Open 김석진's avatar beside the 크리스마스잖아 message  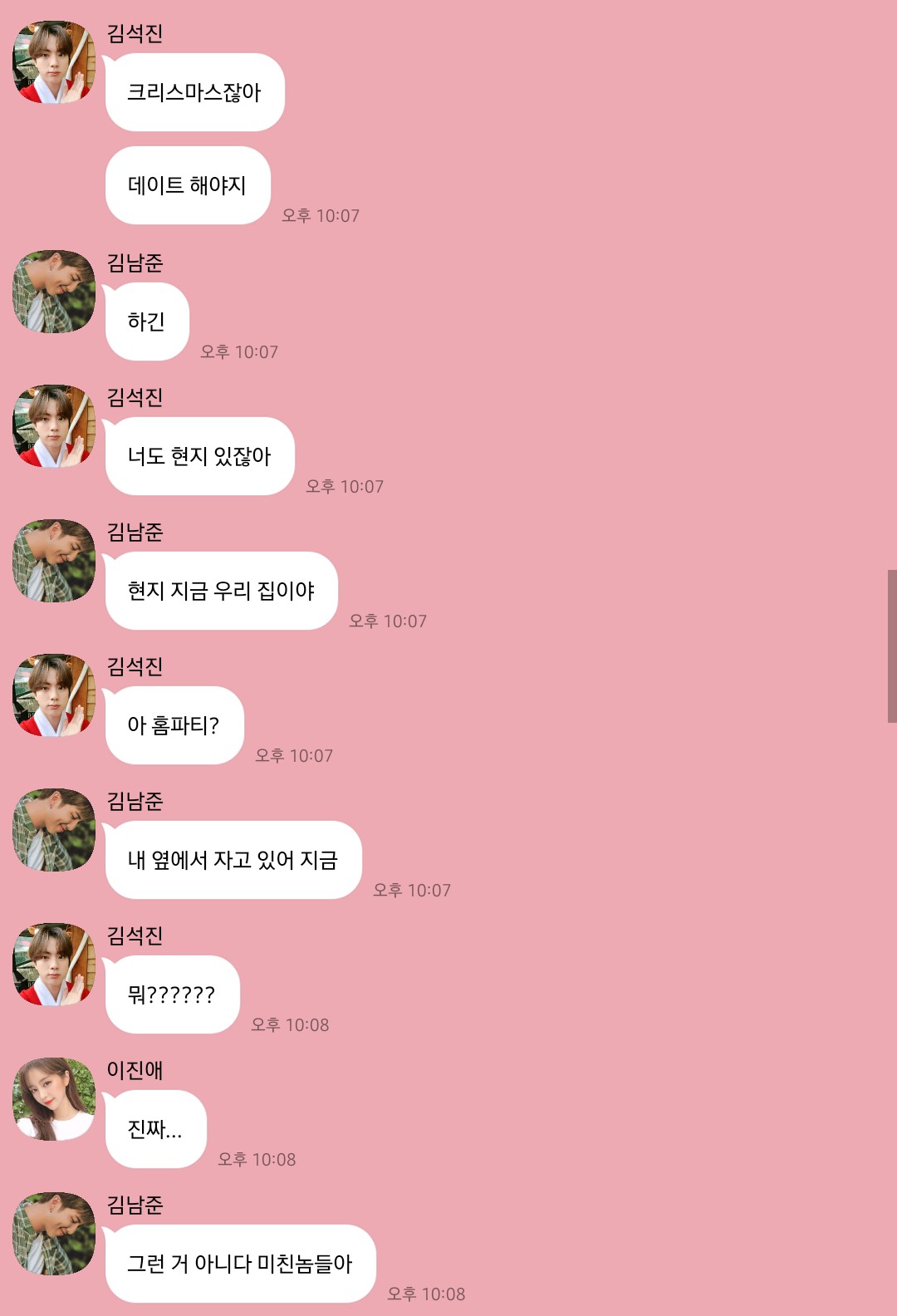[54, 62]
